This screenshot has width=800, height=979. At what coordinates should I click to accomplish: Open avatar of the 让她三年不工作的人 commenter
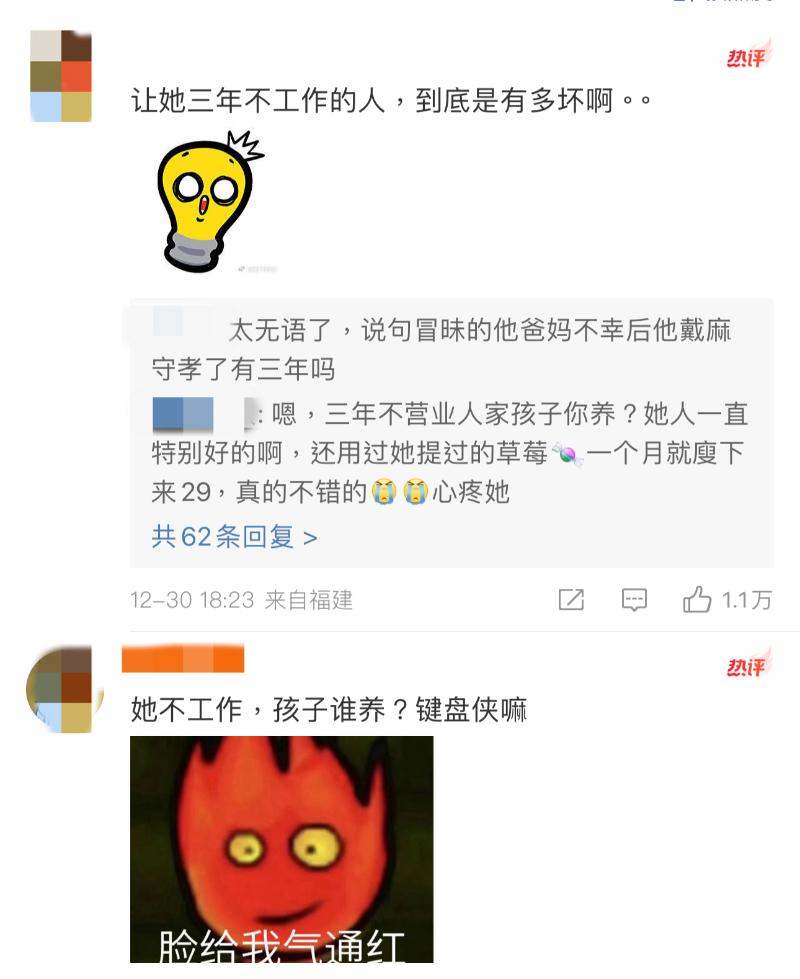click(61, 76)
